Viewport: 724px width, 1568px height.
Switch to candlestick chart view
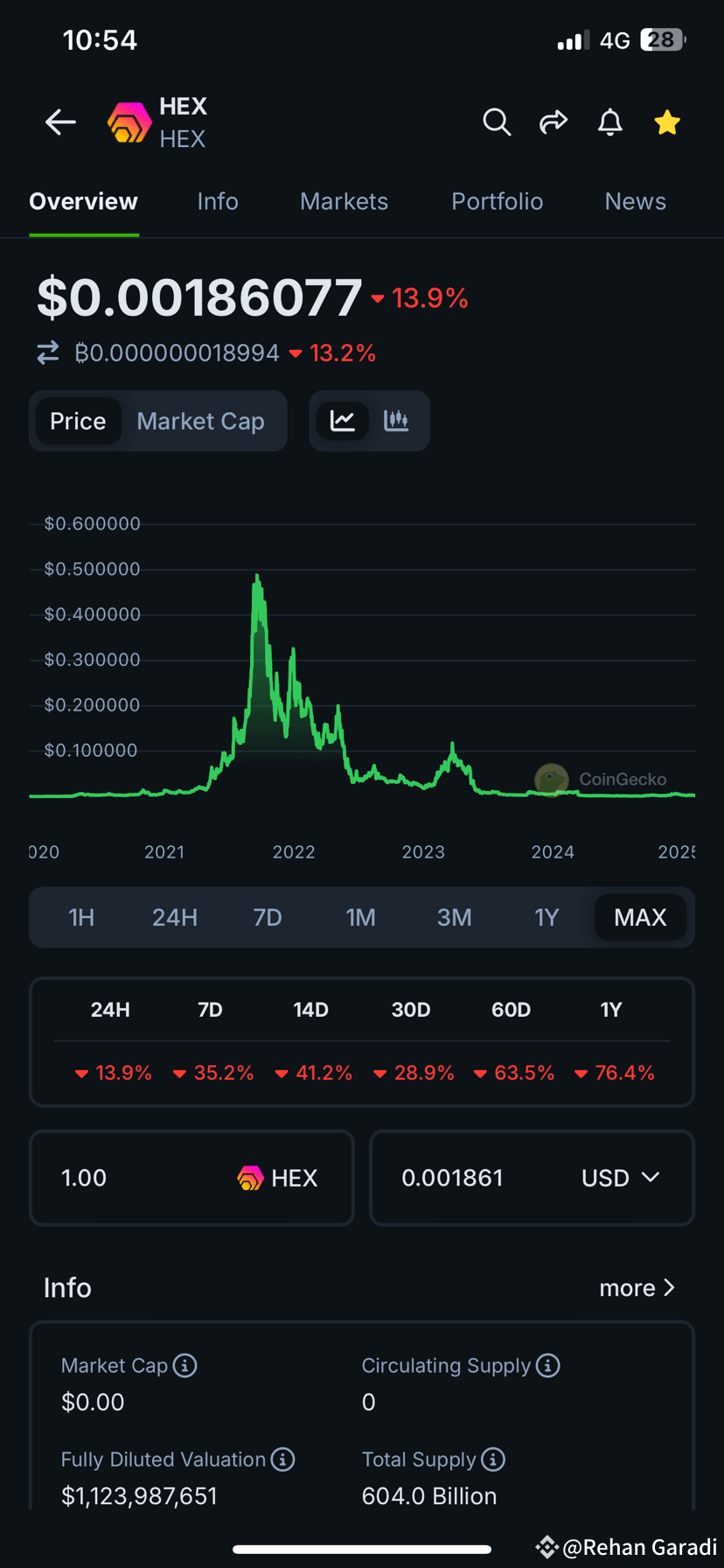point(396,421)
